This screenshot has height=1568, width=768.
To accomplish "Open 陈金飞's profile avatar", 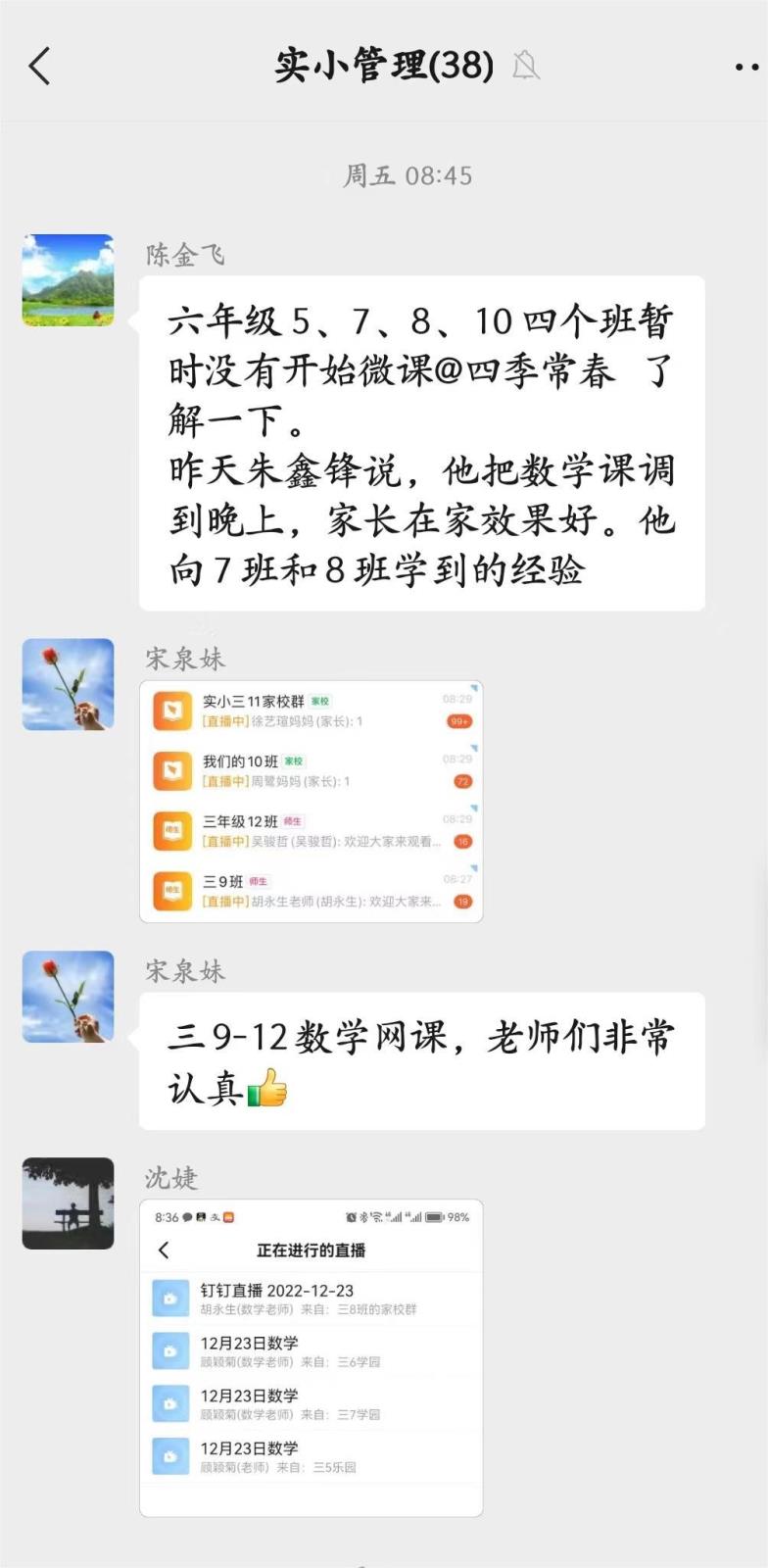I will [x=68, y=279].
